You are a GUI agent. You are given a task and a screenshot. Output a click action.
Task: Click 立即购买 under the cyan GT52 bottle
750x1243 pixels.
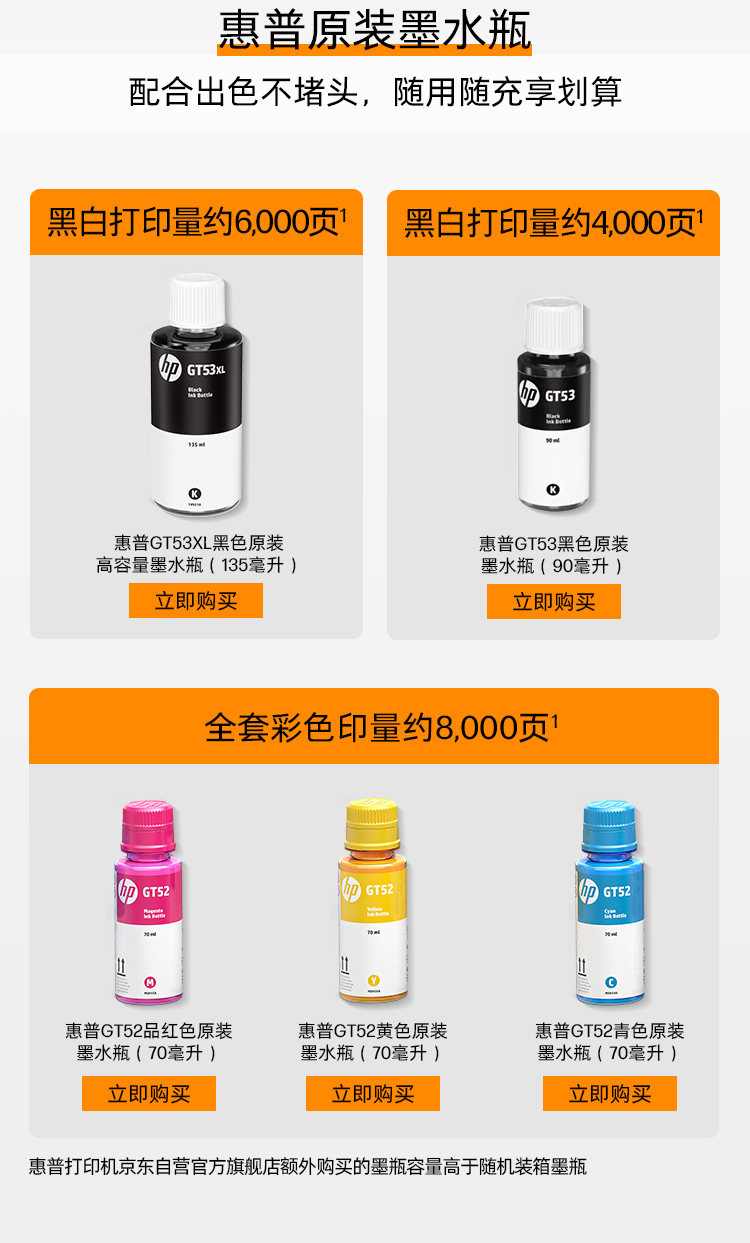coord(611,1093)
